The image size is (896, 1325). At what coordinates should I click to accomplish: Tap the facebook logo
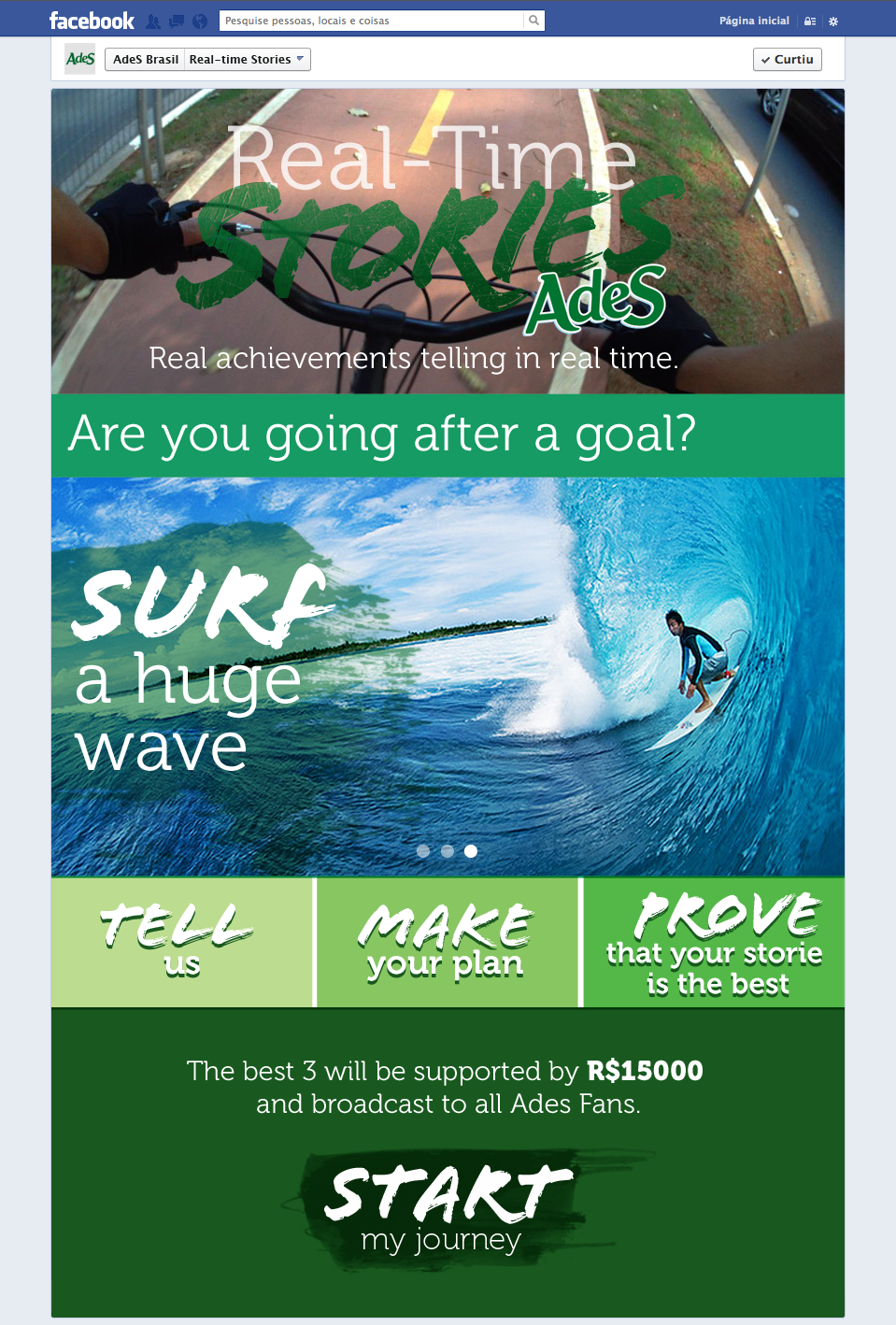(x=92, y=21)
